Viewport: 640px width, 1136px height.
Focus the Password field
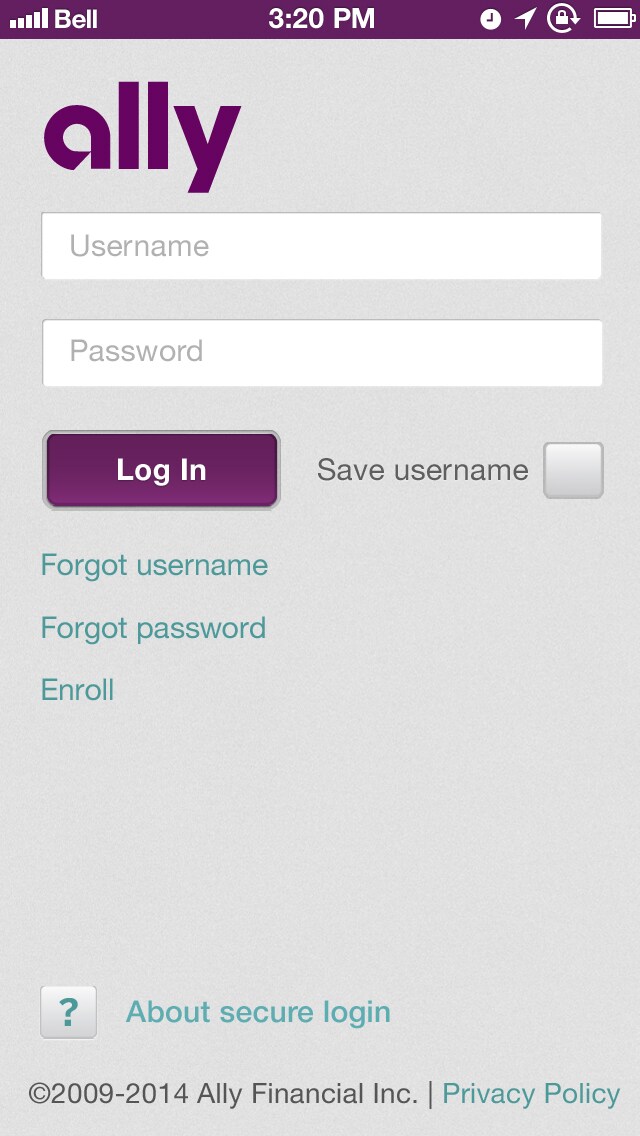coord(322,353)
